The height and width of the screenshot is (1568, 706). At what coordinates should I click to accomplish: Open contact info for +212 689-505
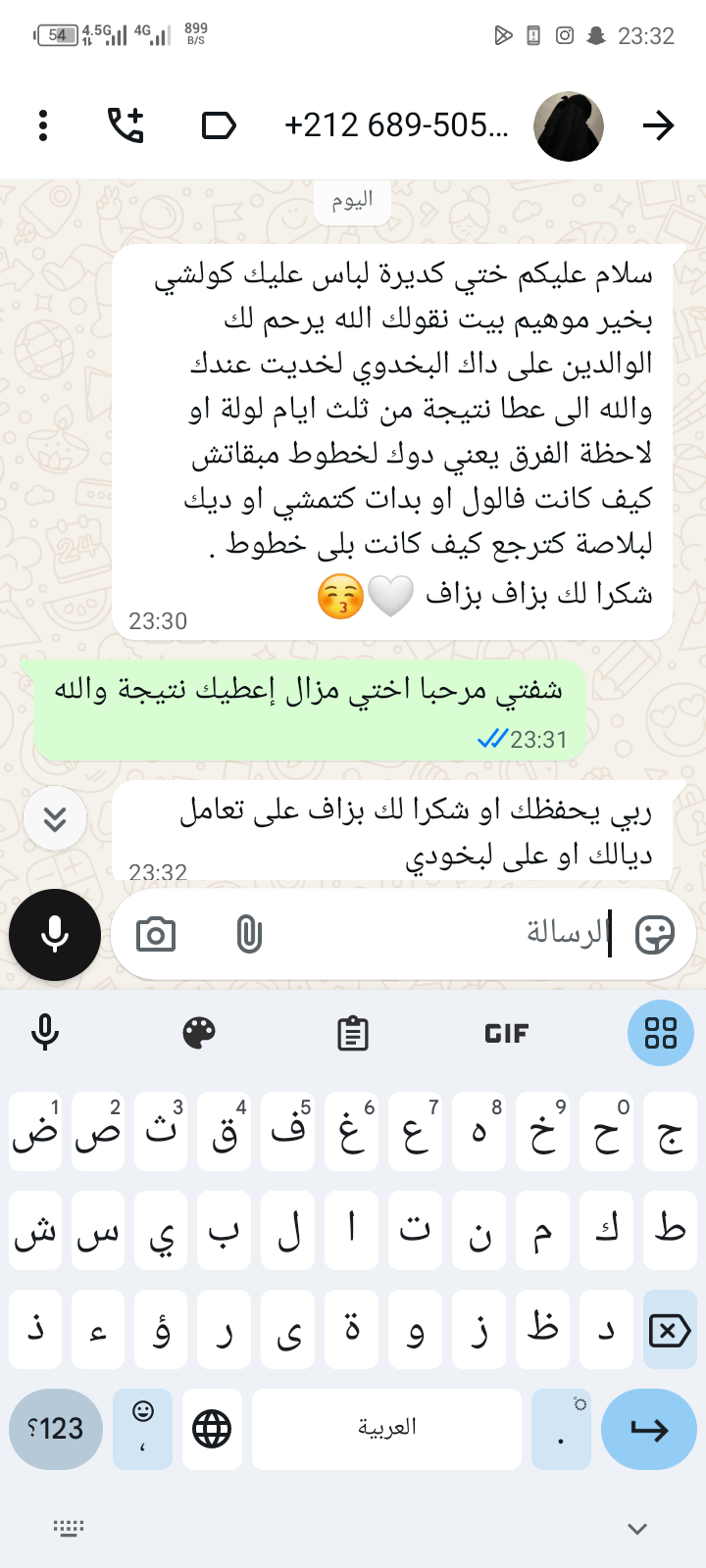pos(396,125)
